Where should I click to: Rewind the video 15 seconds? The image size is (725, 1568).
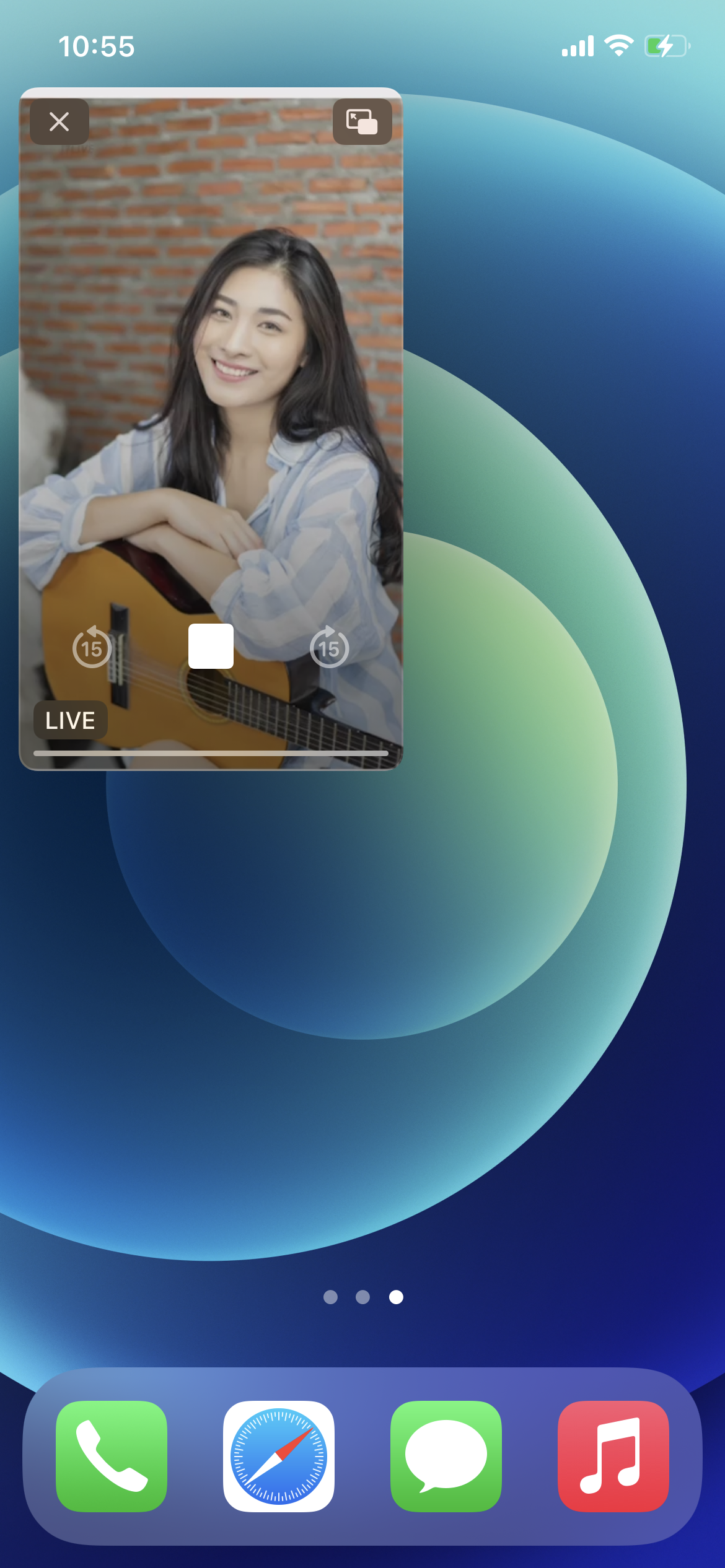(92, 647)
